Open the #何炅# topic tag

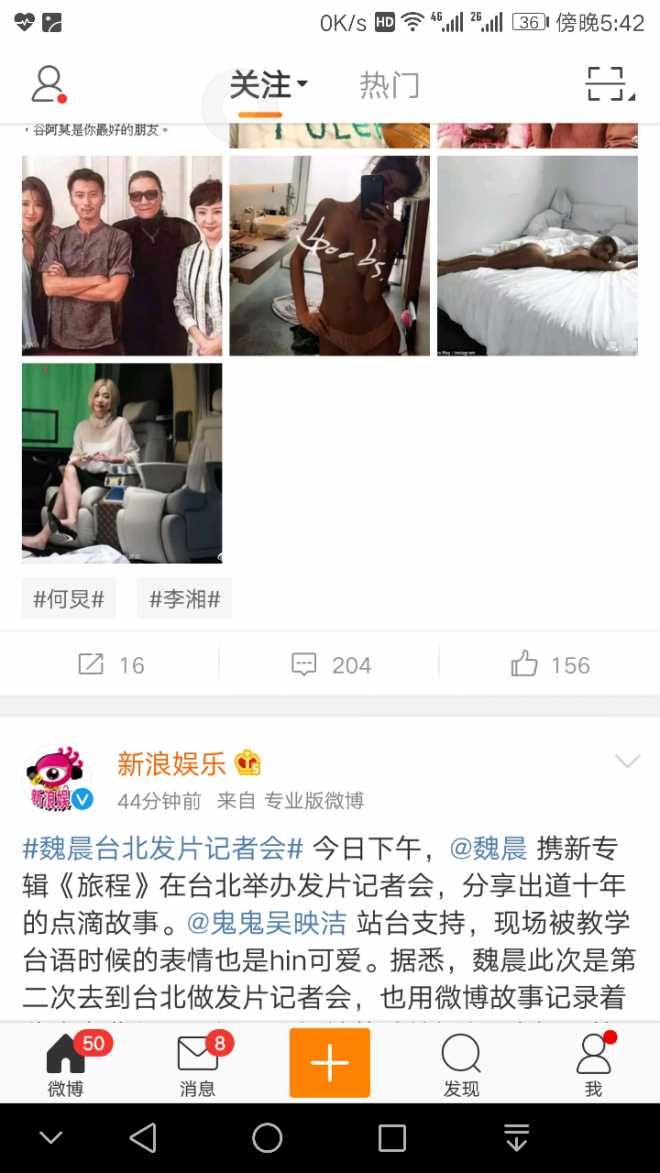[69, 599]
